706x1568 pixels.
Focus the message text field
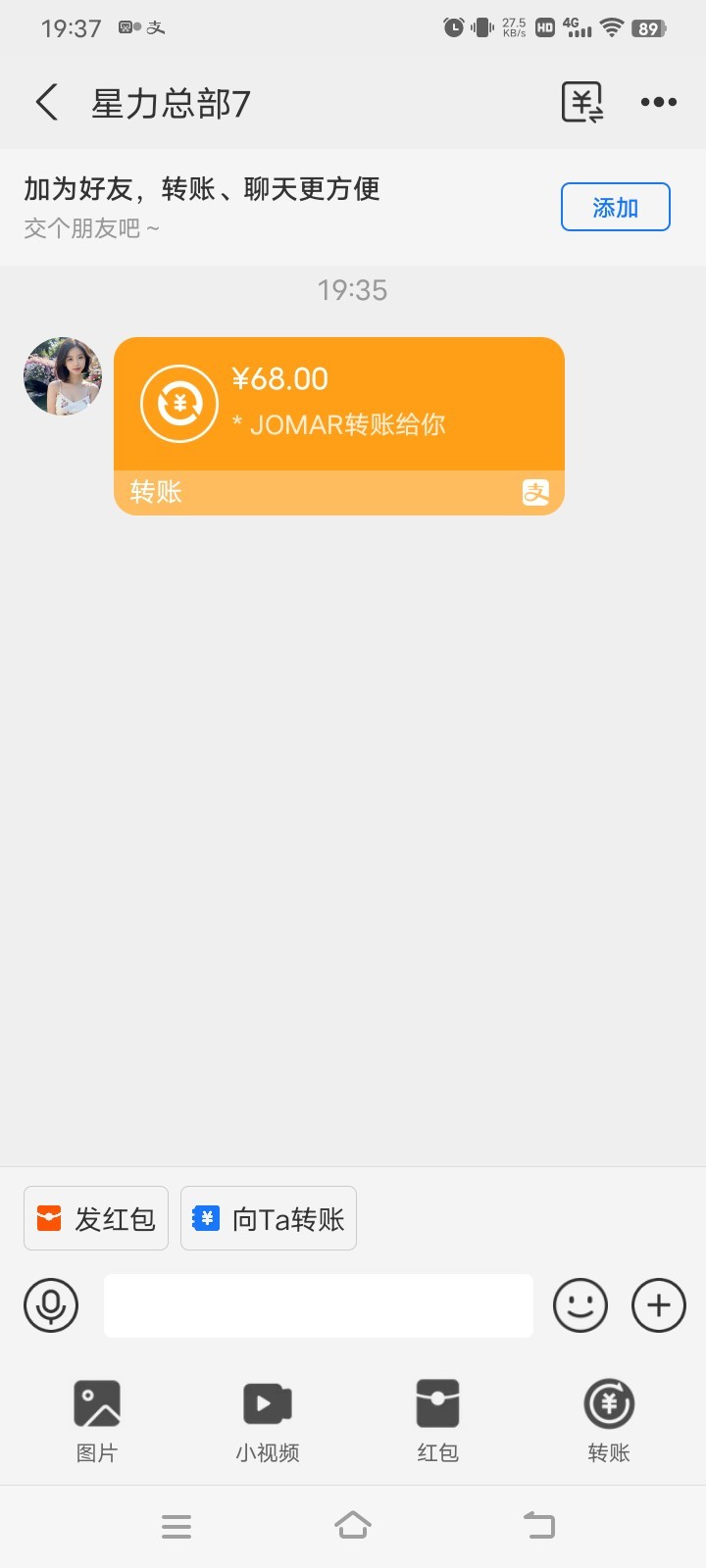coord(318,1305)
